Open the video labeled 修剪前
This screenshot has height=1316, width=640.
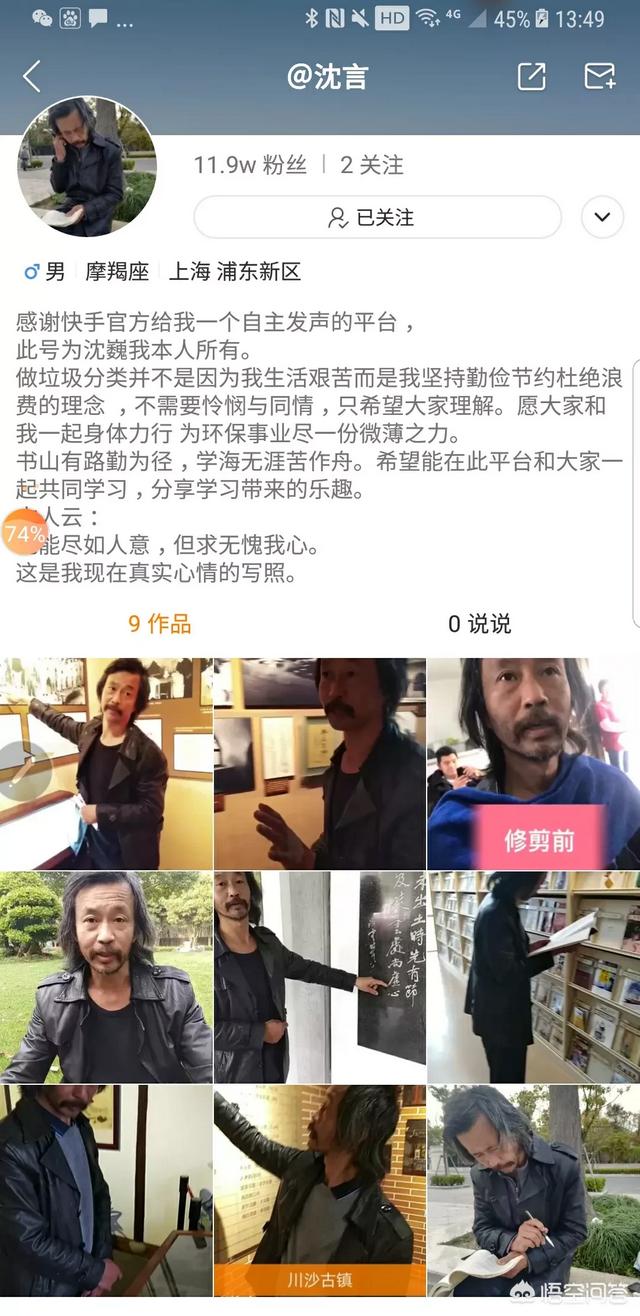point(533,763)
